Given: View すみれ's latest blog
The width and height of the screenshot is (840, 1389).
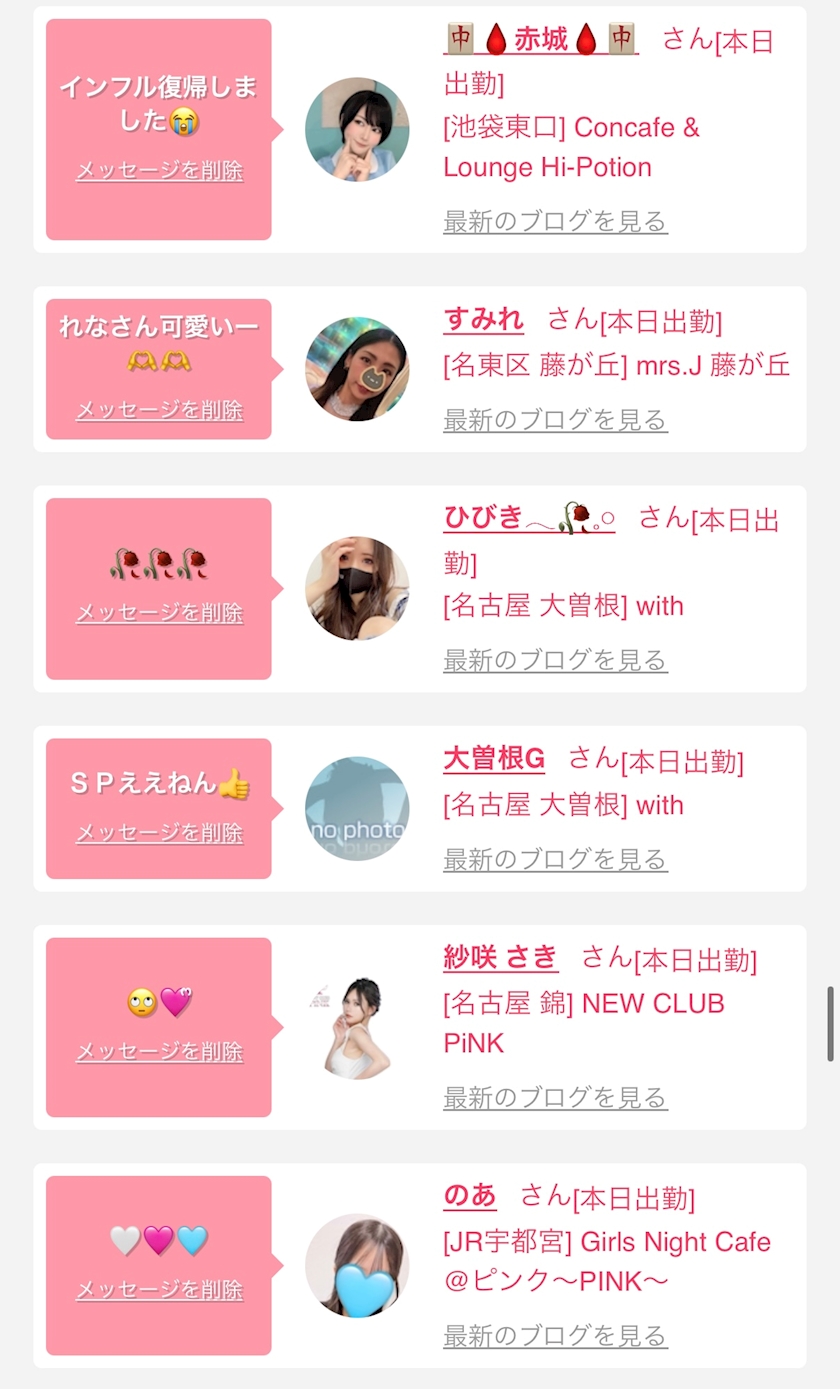Looking at the screenshot, I should [555, 420].
